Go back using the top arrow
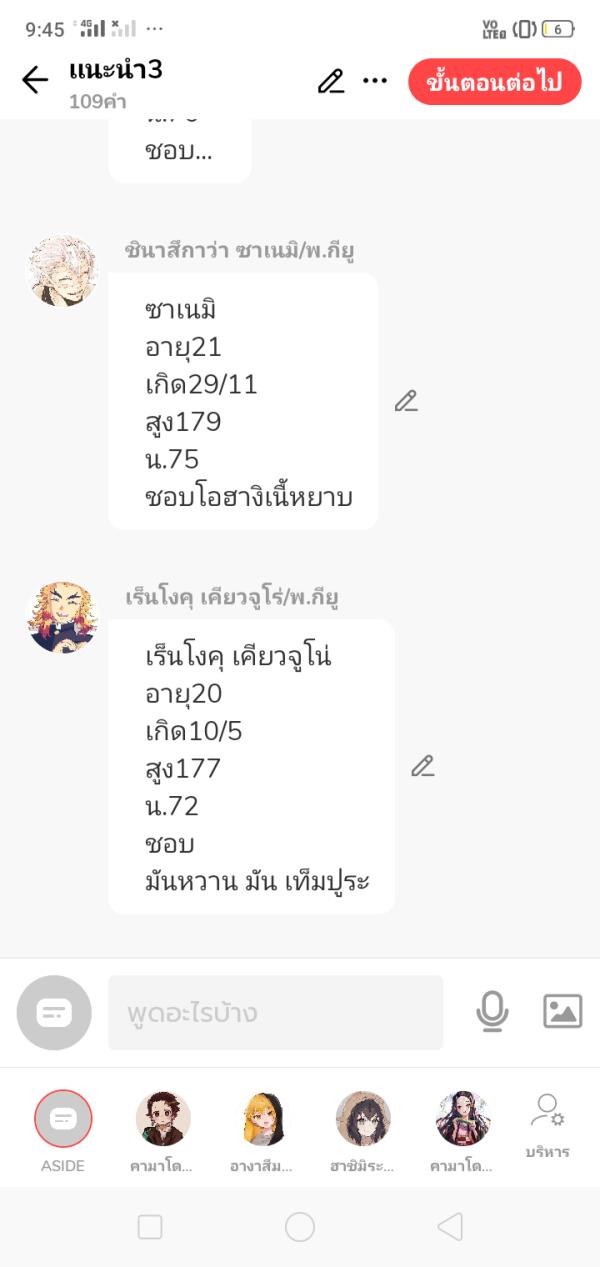This screenshot has width=600, height=1267. tap(35, 81)
